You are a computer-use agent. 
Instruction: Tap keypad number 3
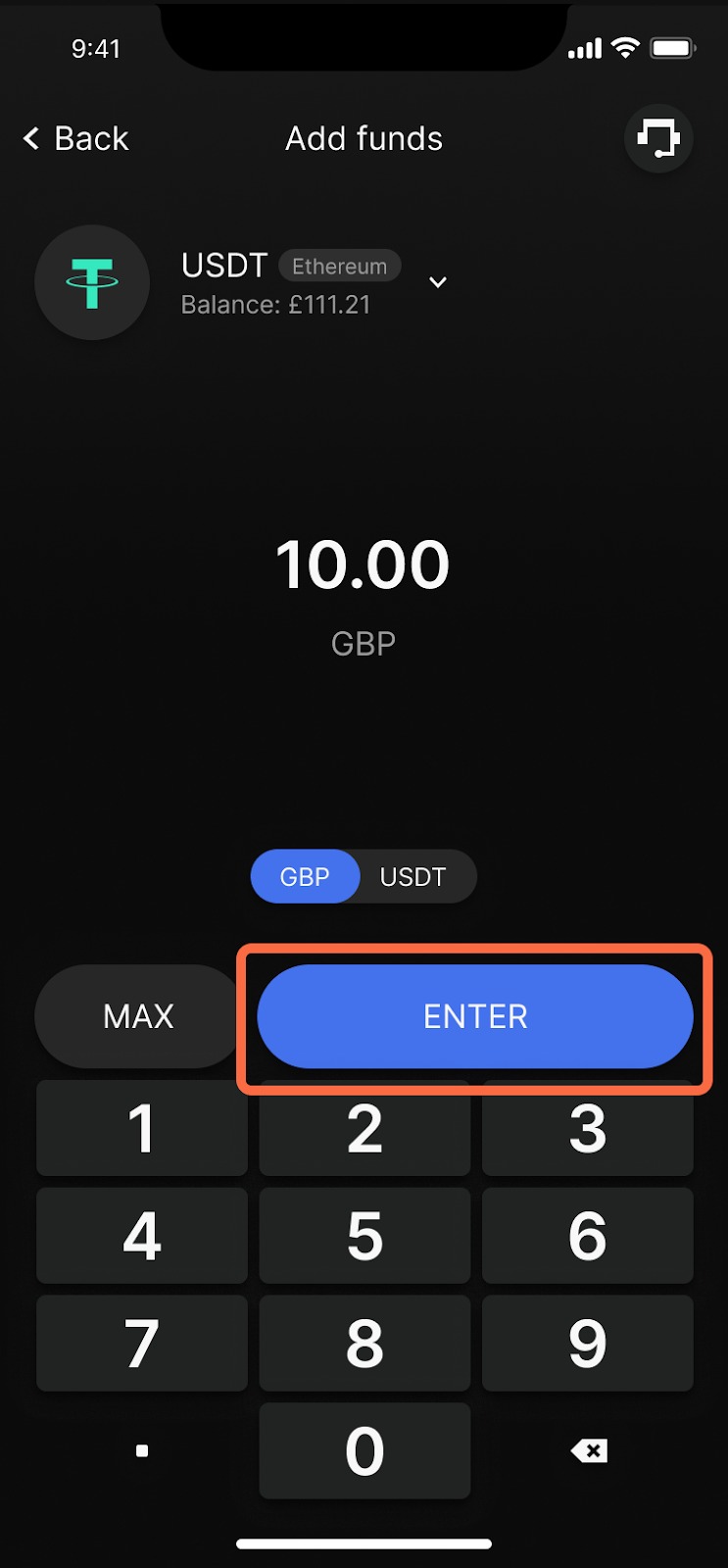click(587, 1128)
